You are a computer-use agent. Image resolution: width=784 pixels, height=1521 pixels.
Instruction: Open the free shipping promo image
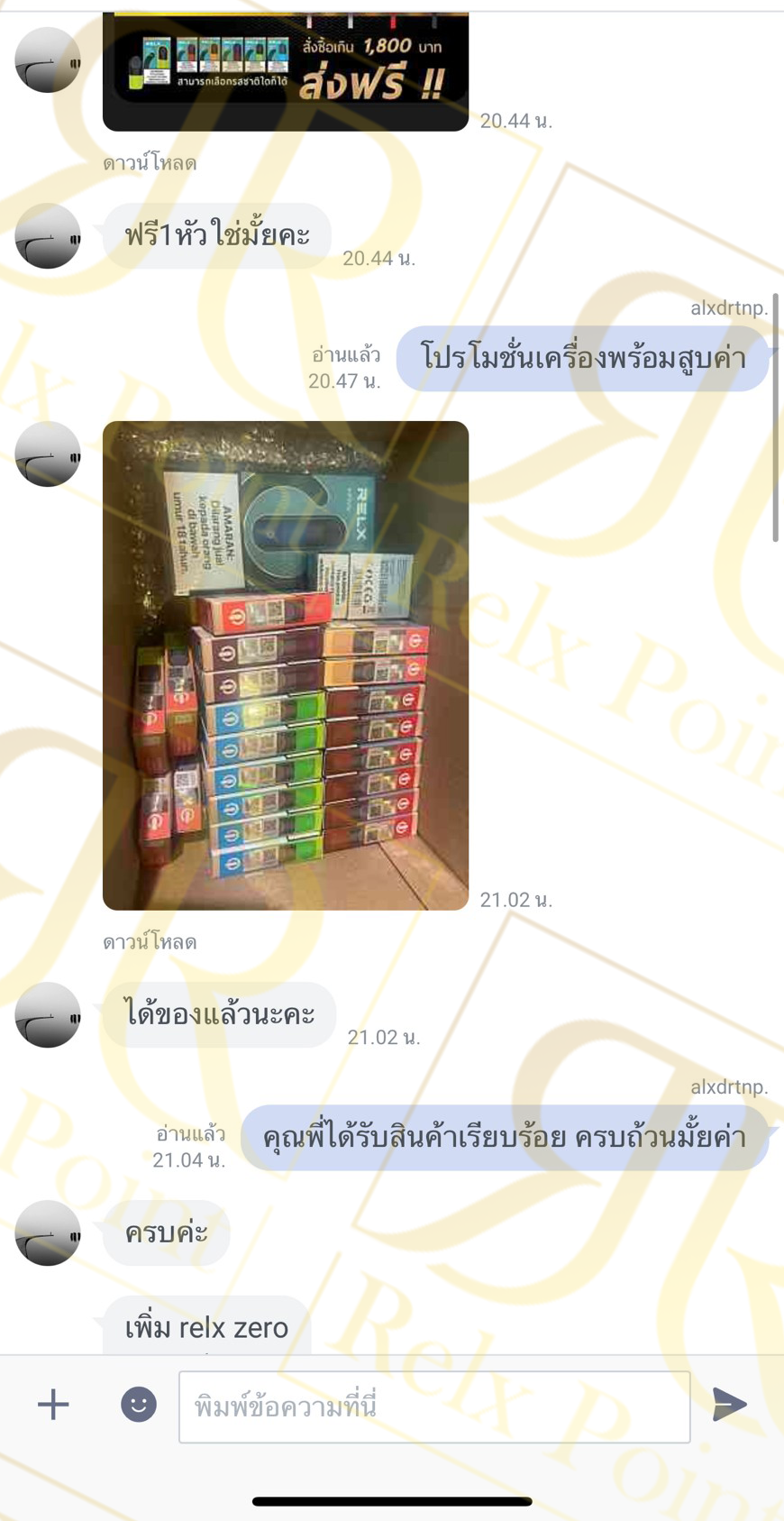[286, 71]
